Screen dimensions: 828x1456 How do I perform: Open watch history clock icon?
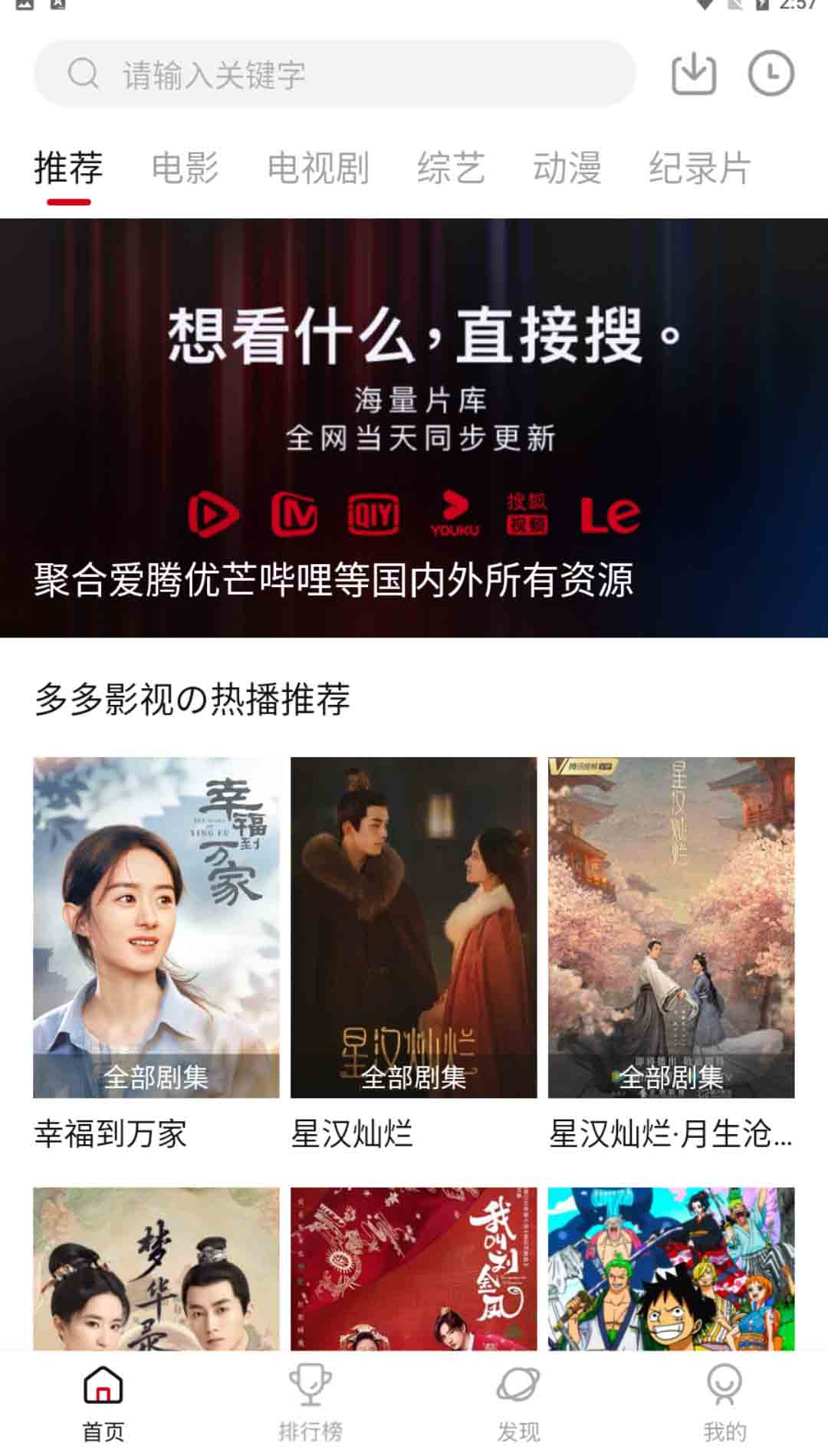pyautogui.click(x=770, y=74)
